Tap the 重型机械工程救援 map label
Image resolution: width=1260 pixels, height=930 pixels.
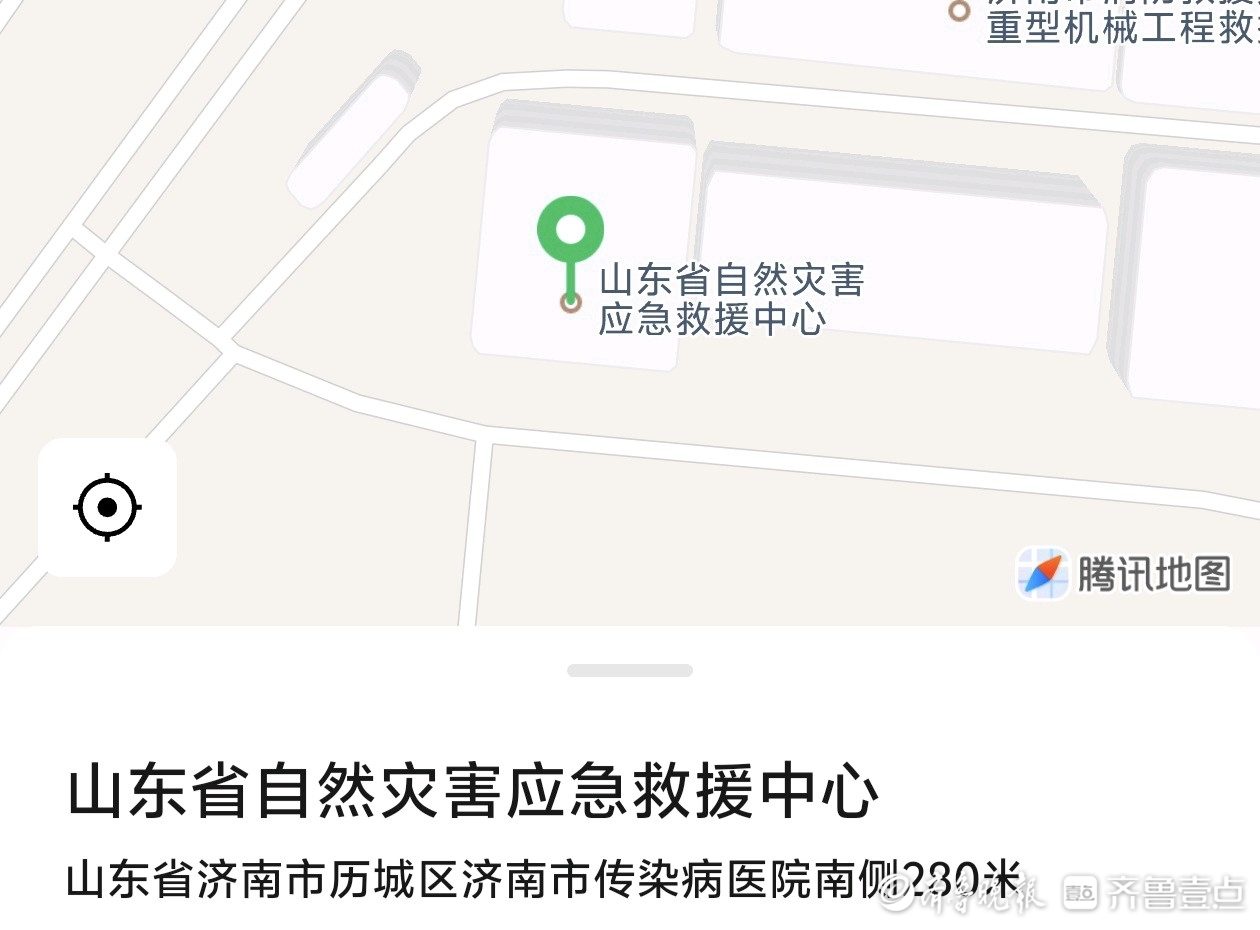[1120, 28]
